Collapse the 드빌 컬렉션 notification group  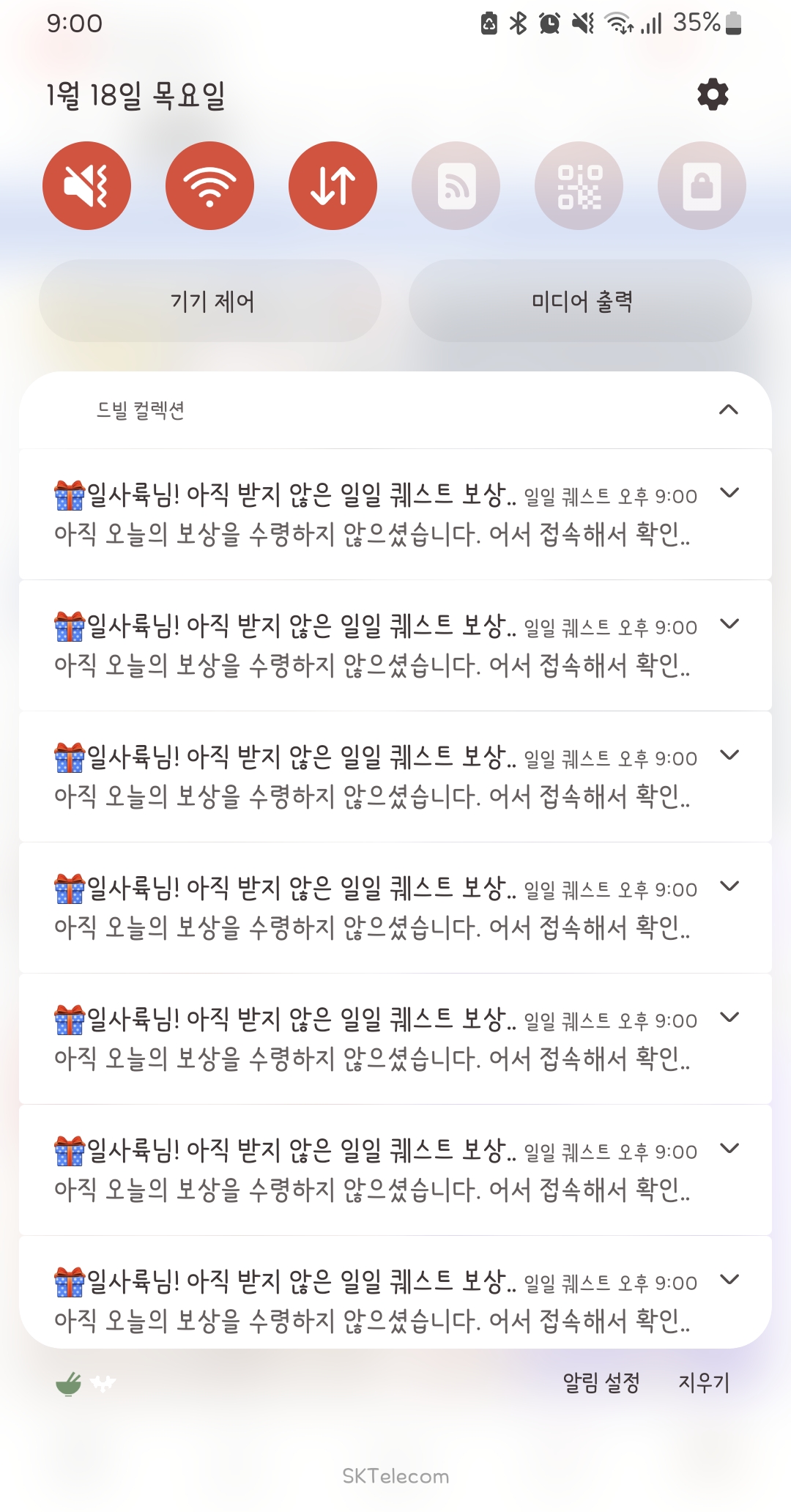point(728,409)
